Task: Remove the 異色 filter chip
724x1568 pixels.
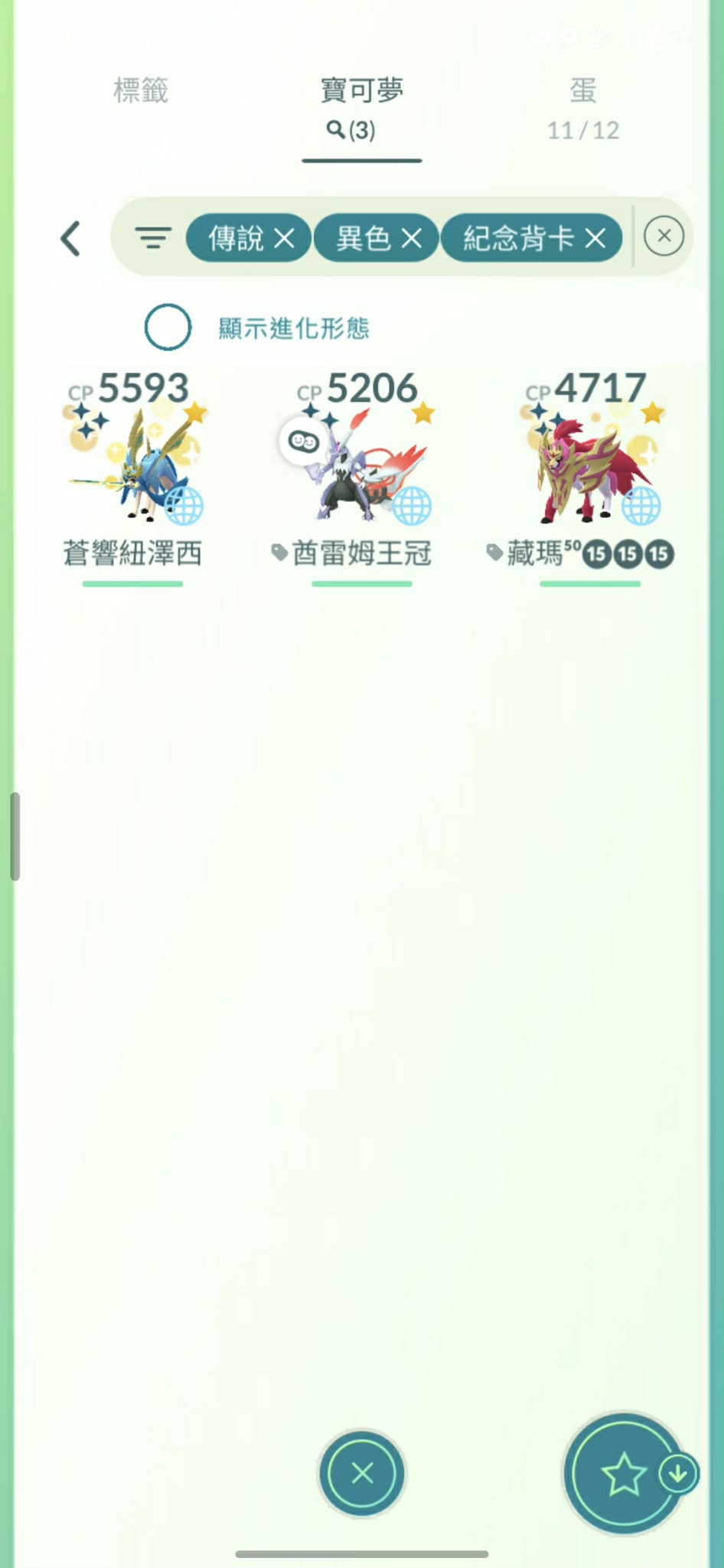Action: [412, 239]
